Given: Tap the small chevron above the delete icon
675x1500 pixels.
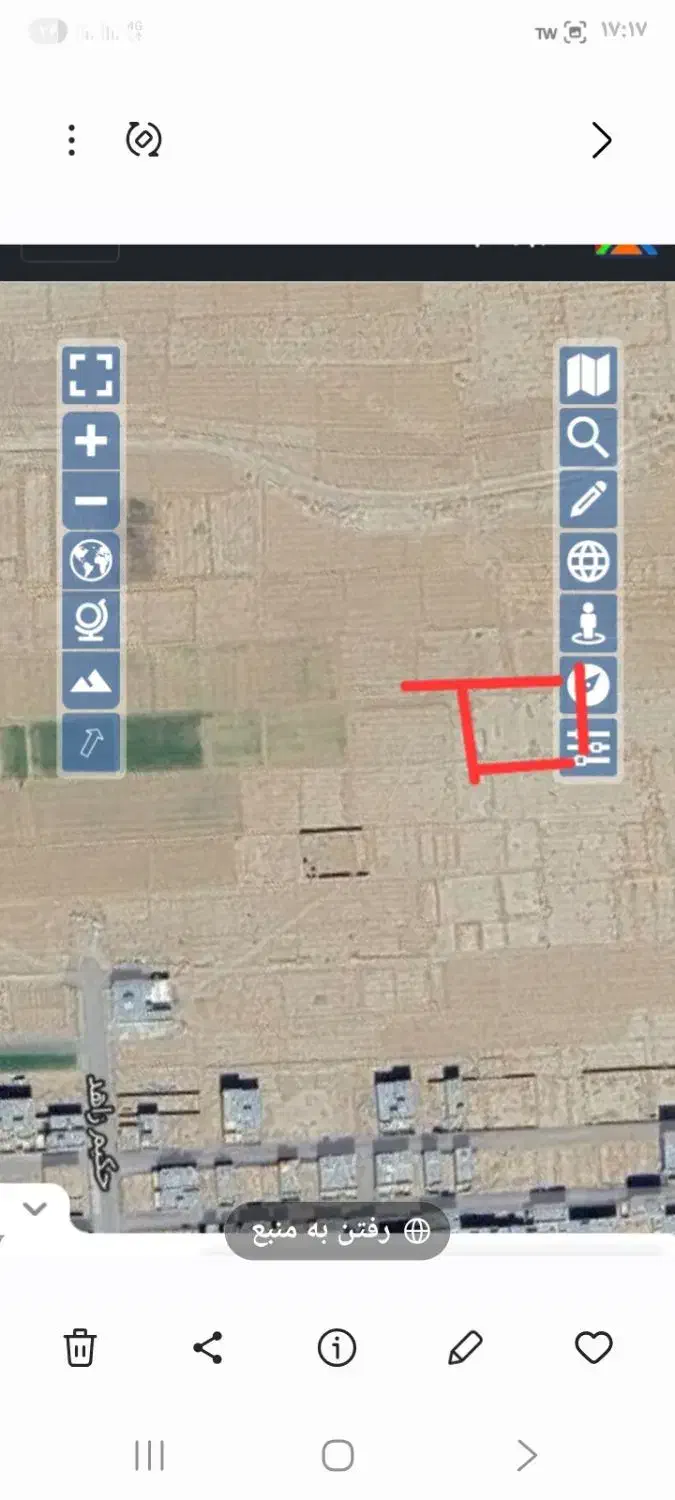Looking at the screenshot, I should (x=35, y=1208).
